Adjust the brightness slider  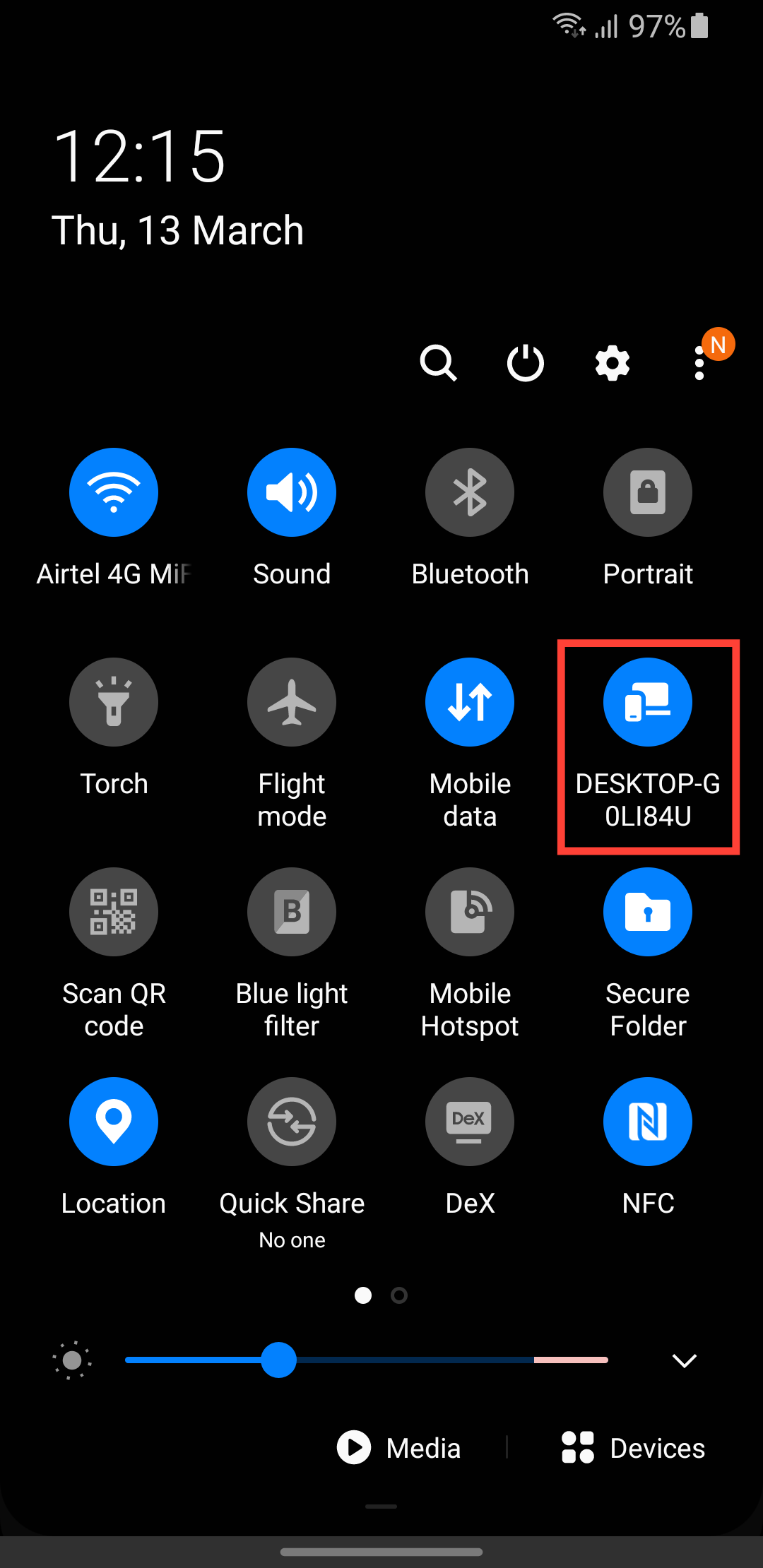279,1360
